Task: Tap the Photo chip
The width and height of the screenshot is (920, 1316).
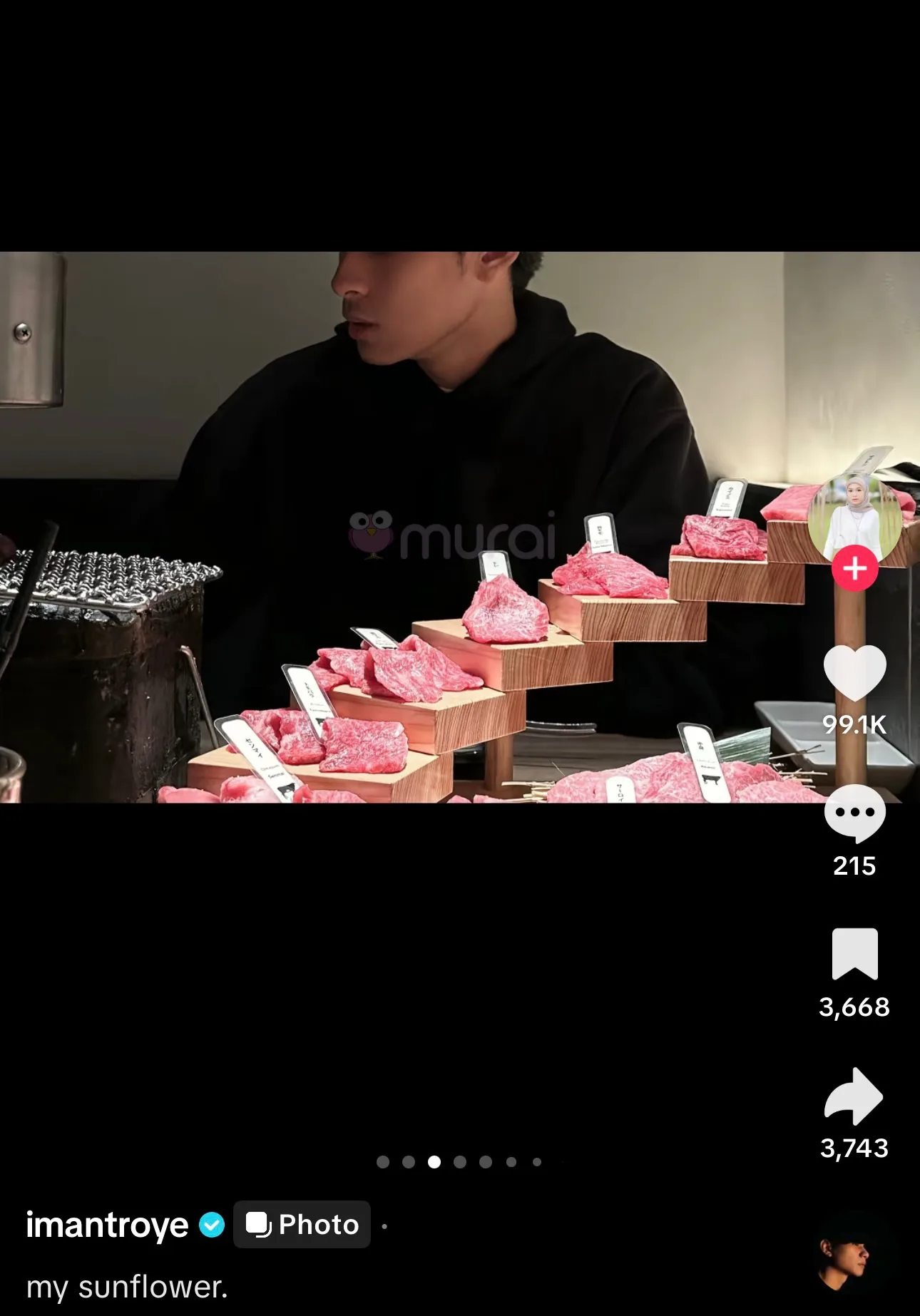Action: [302, 1225]
